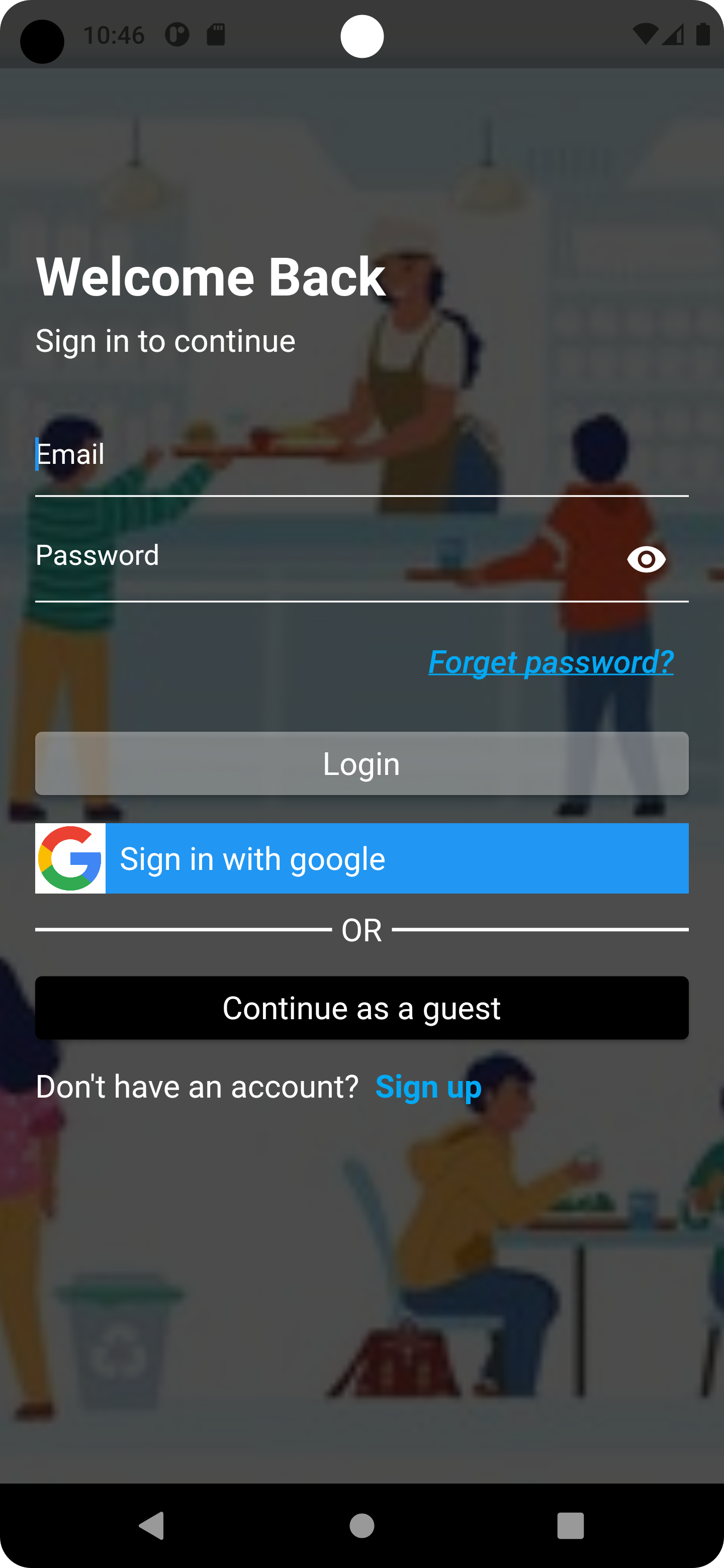Toggle password visibility with the eye icon
Viewport: 724px width, 1568px height.
pos(646,560)
